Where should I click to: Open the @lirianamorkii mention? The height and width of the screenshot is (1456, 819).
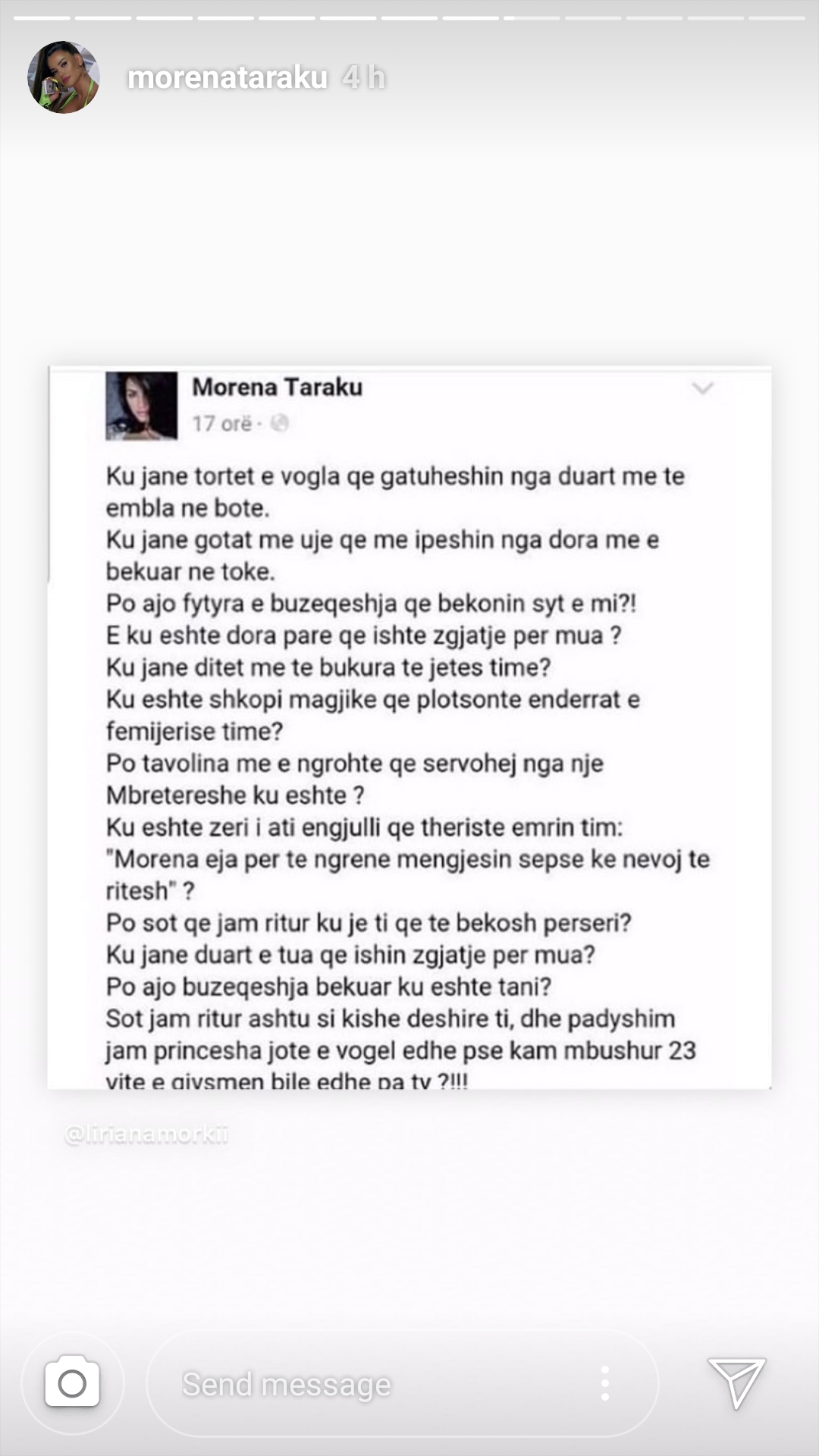pyautogui.click(x=146, y=1134)
